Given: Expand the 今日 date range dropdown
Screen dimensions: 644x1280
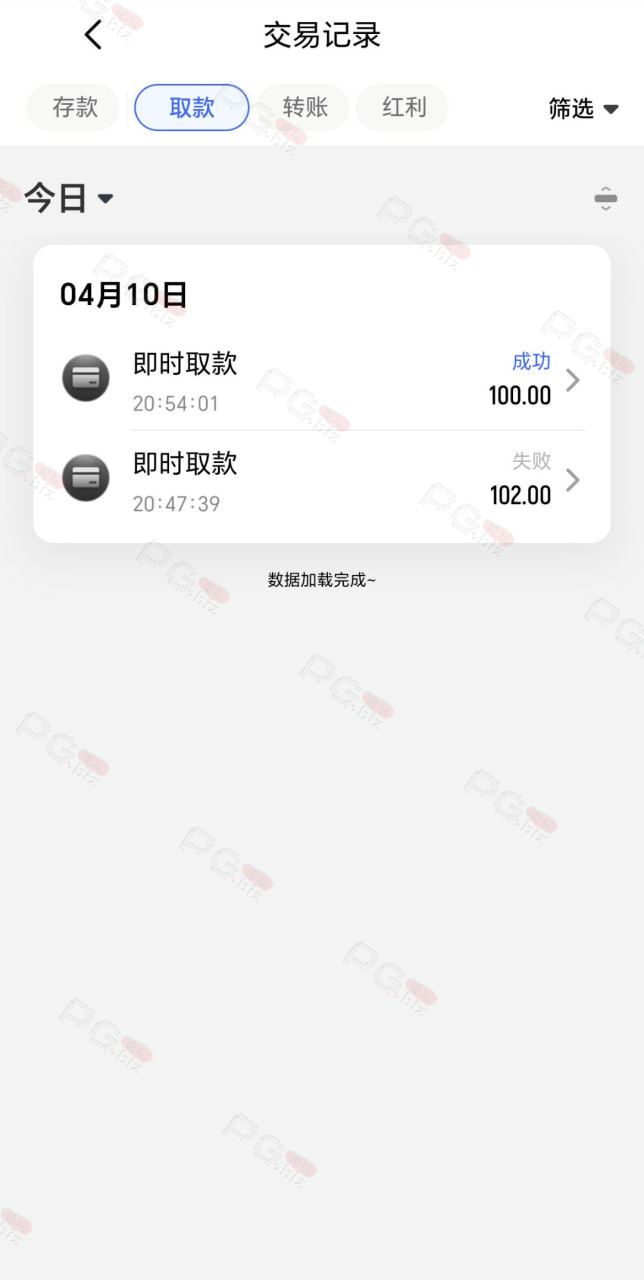Looking at the screenshot, I should click(69, 198).
